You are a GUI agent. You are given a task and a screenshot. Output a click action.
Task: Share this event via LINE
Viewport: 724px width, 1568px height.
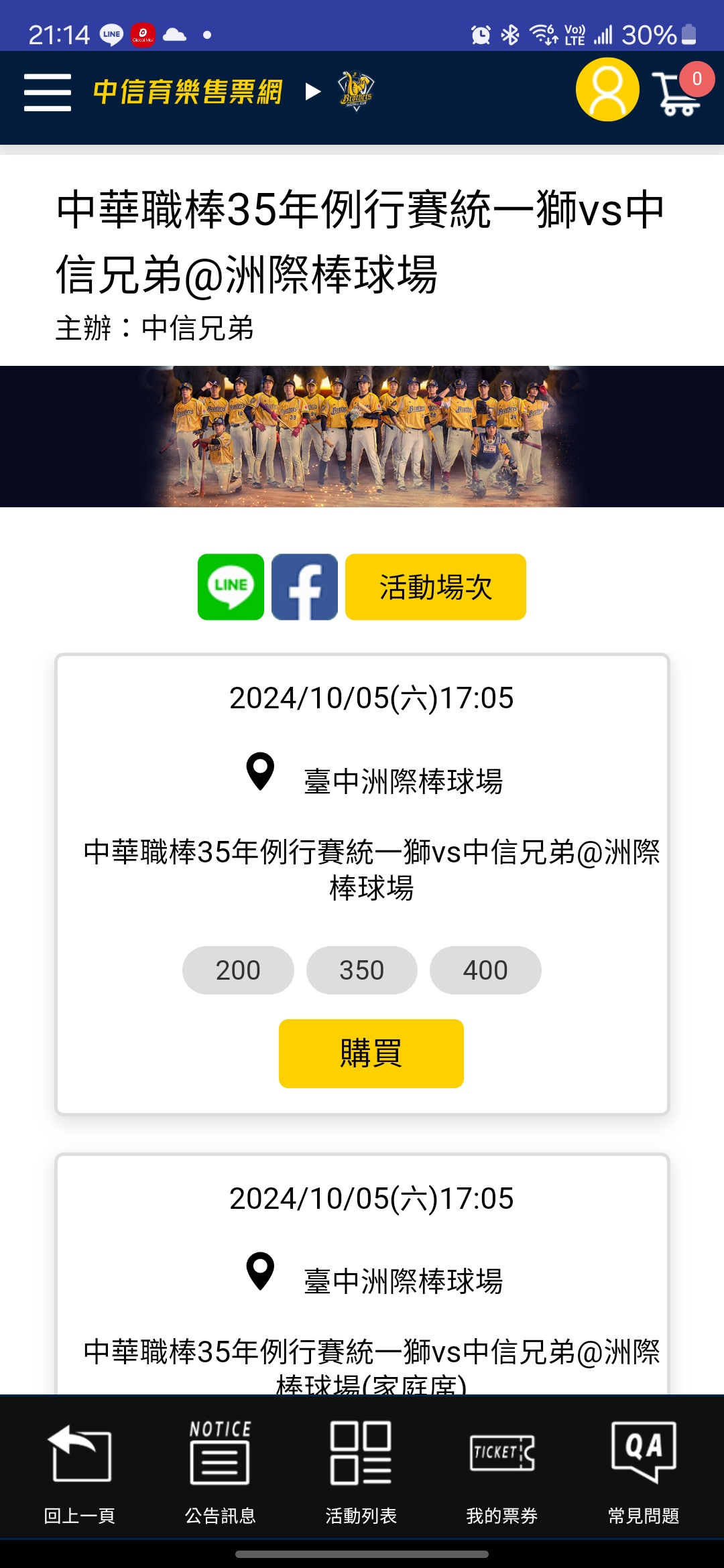pyautogui.click(x=231, y=587)
